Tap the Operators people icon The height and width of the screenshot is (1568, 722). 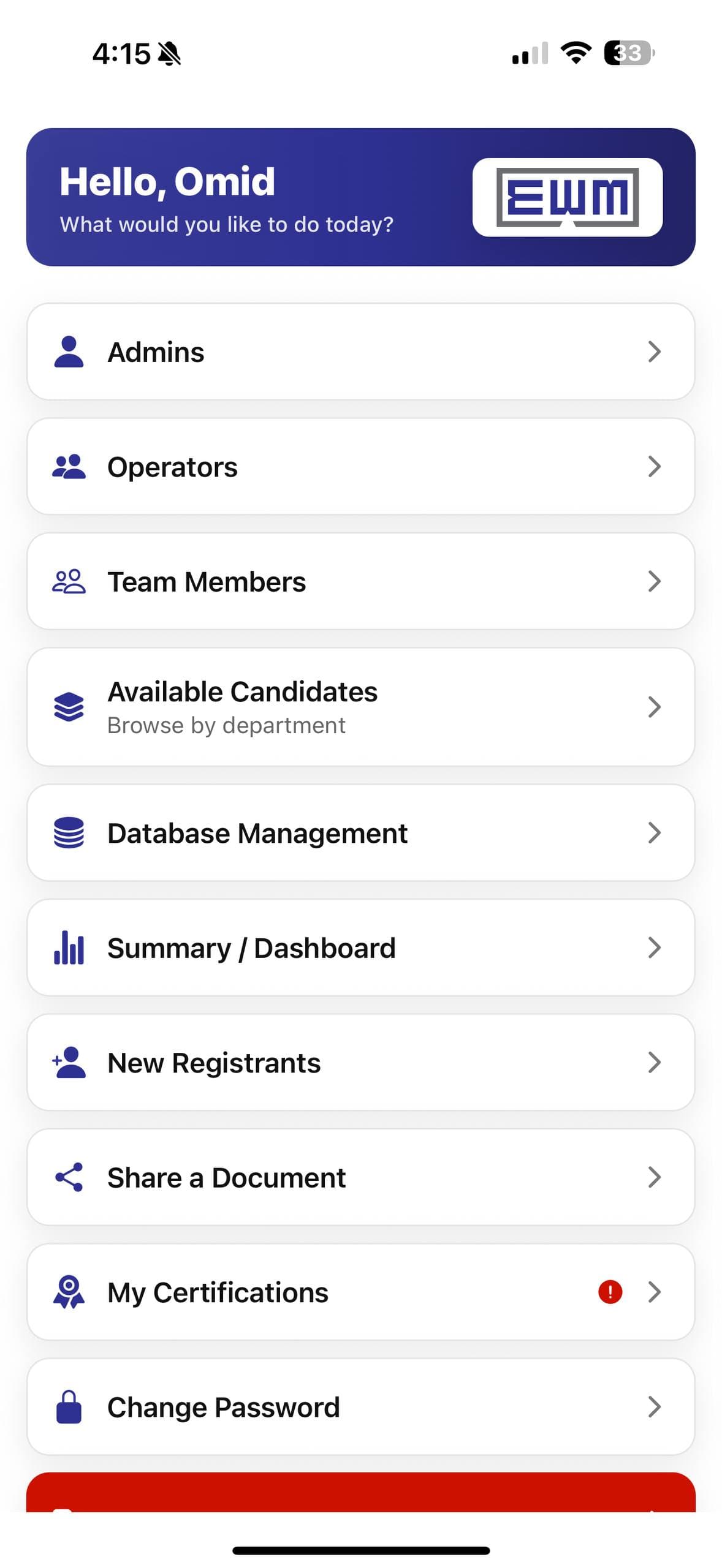pos(69,466)
